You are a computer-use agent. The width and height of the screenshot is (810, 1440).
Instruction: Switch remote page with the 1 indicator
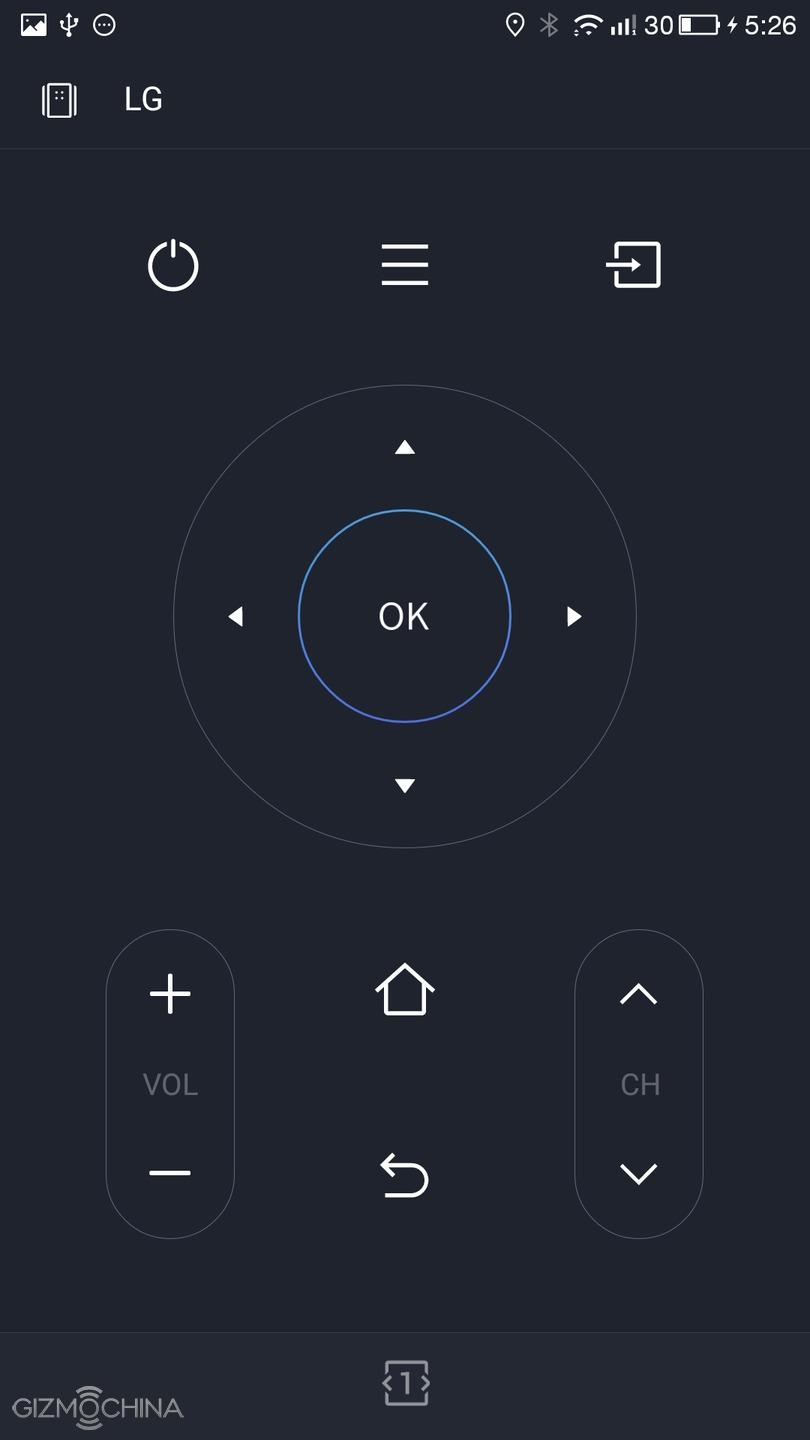click(406, 1383)
